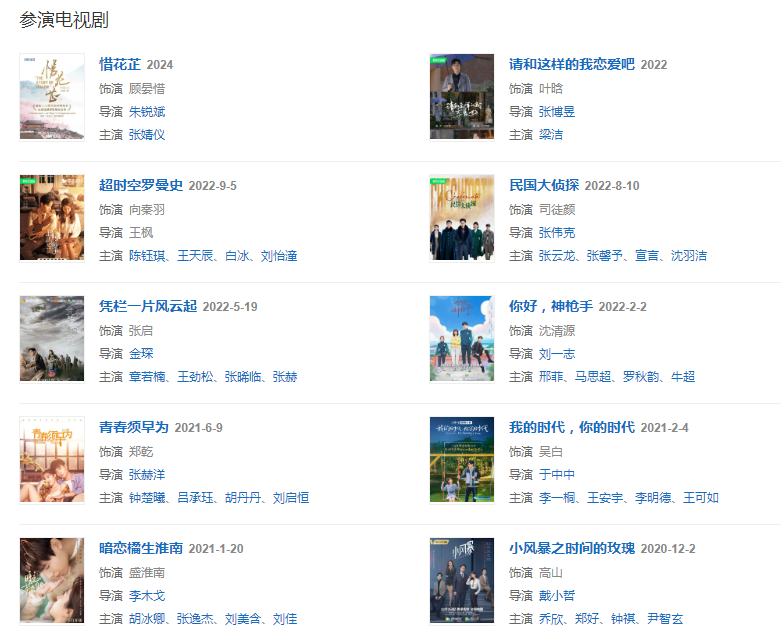Open 我的时代，你的时代 drama link

pos(571,428)
